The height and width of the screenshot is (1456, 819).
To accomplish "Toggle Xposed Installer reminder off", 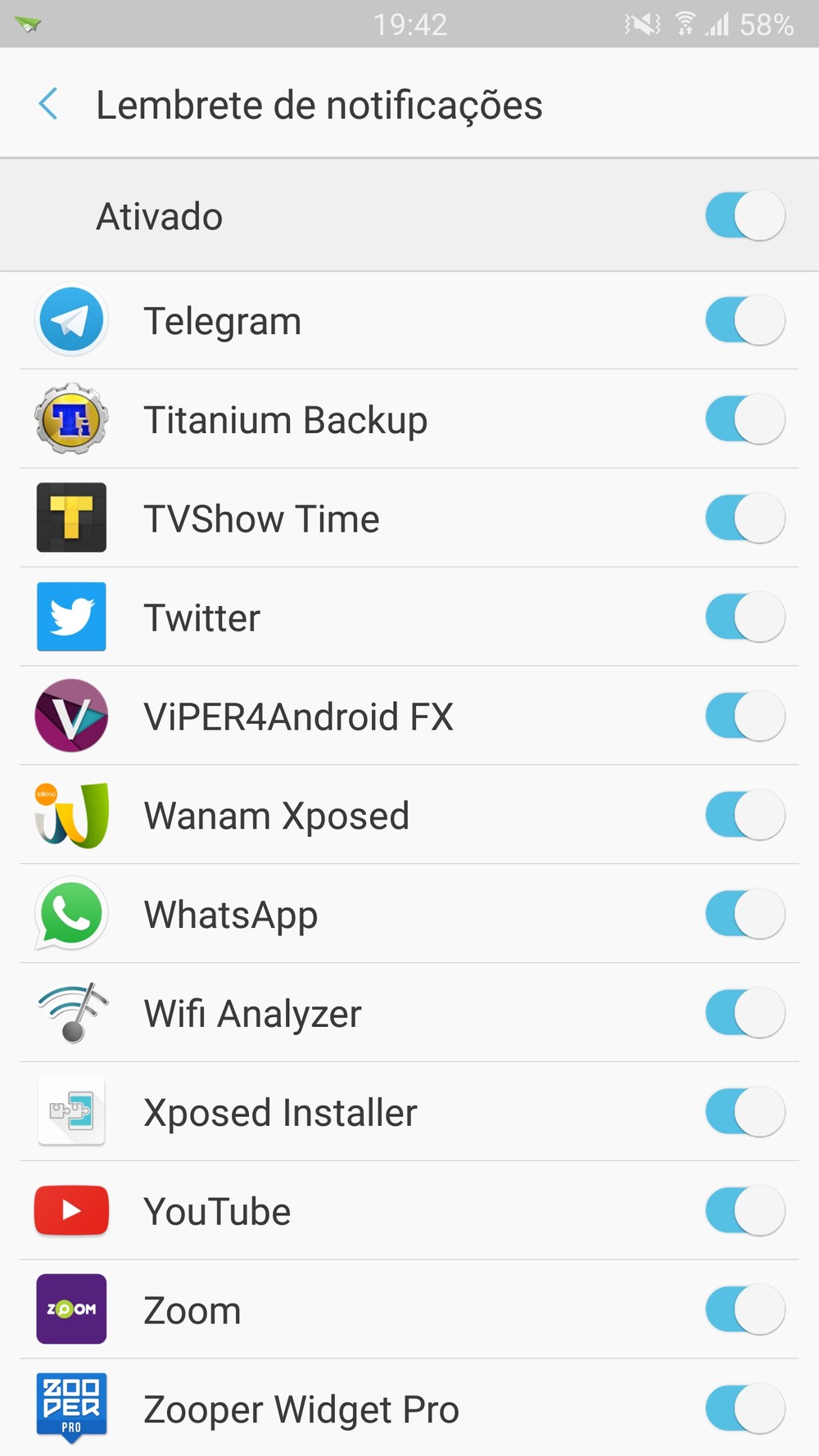I will coord(744,1113).
